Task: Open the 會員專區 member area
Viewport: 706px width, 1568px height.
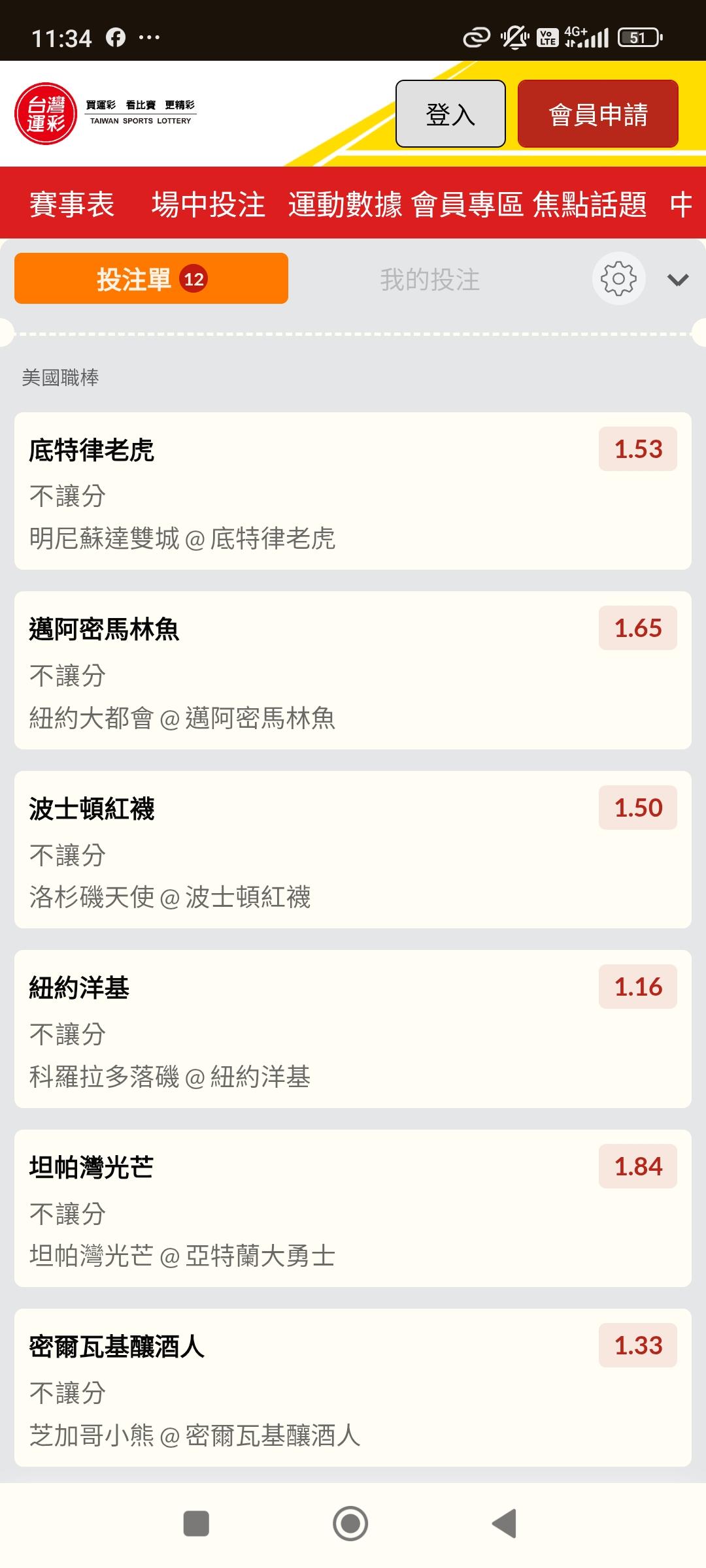Action: pos(467,204)
